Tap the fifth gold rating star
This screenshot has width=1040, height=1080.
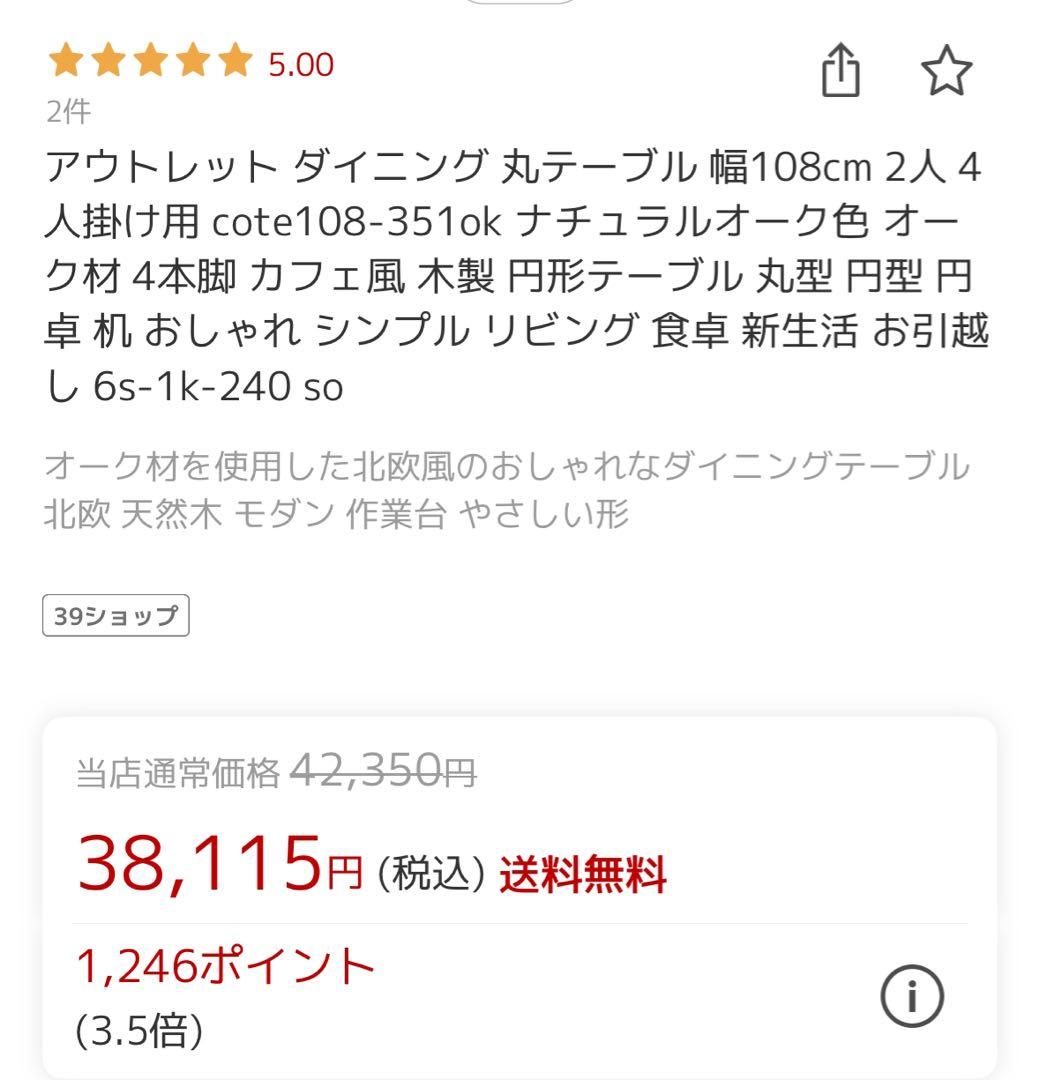click(236, 62)
